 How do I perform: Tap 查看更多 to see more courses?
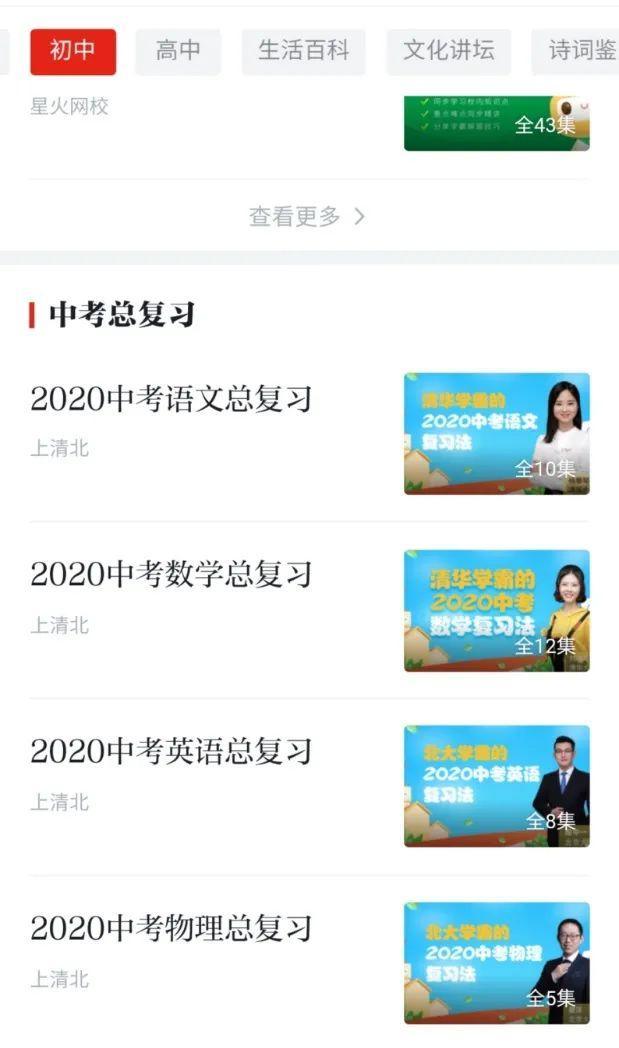coord(307,216)
